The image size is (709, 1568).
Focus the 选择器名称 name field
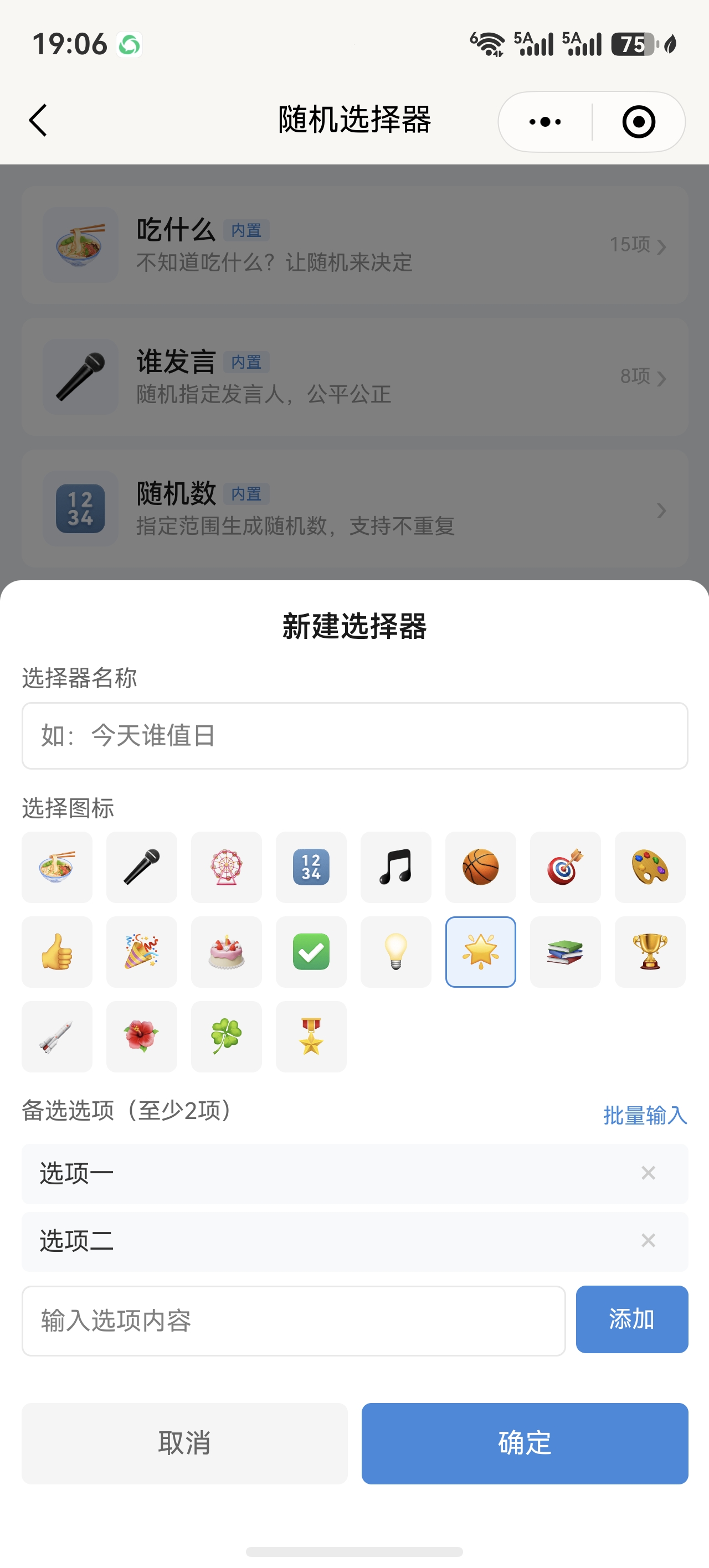pyautogui.click(x=355, y=735)
